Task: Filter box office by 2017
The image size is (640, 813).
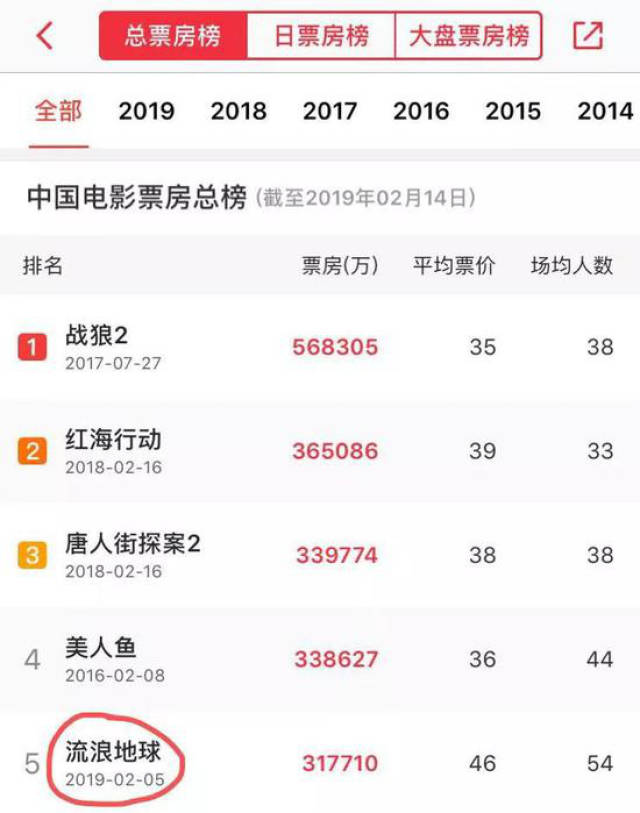Action: coord(330,111)
